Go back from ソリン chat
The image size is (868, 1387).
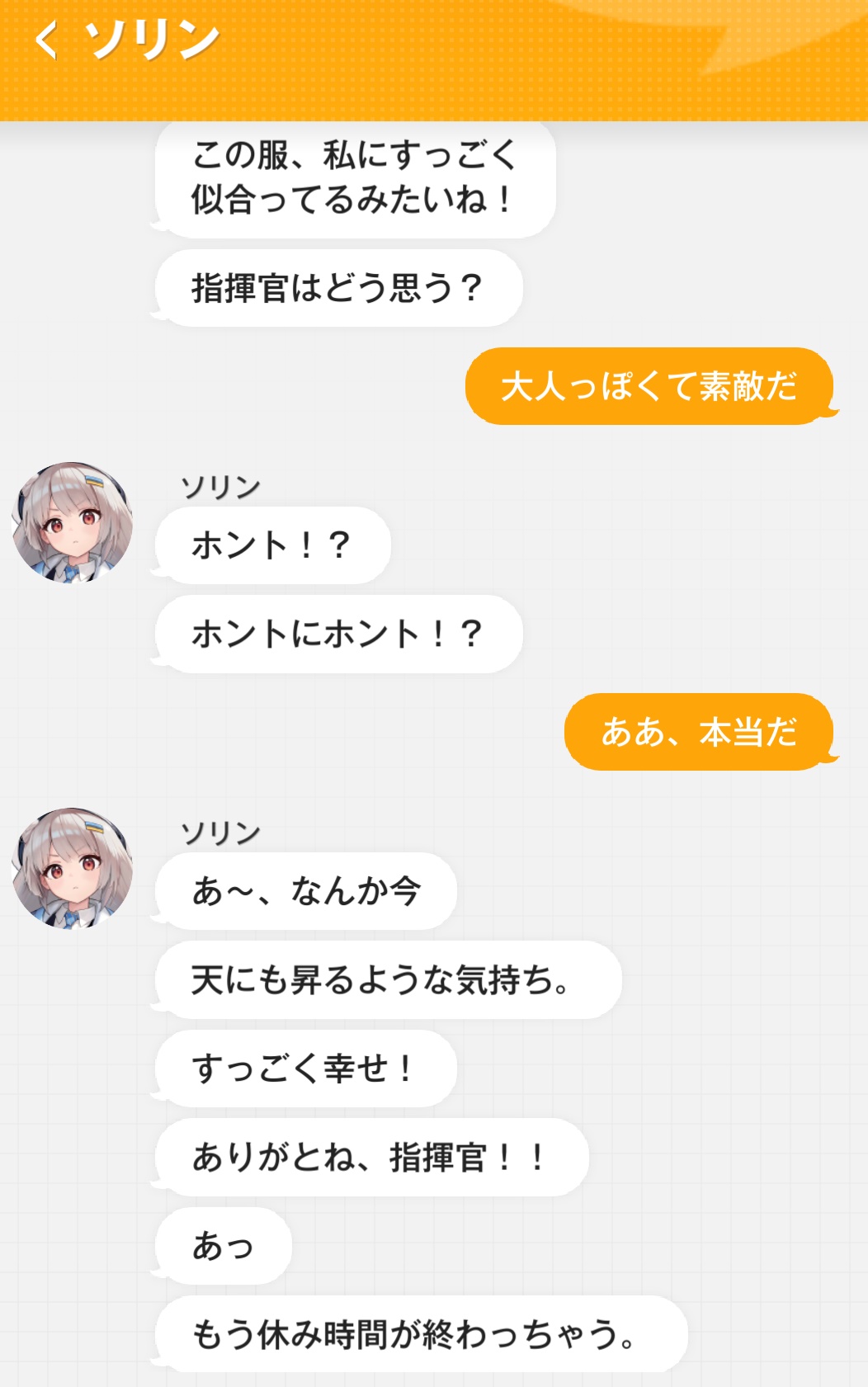coord(47,40)
